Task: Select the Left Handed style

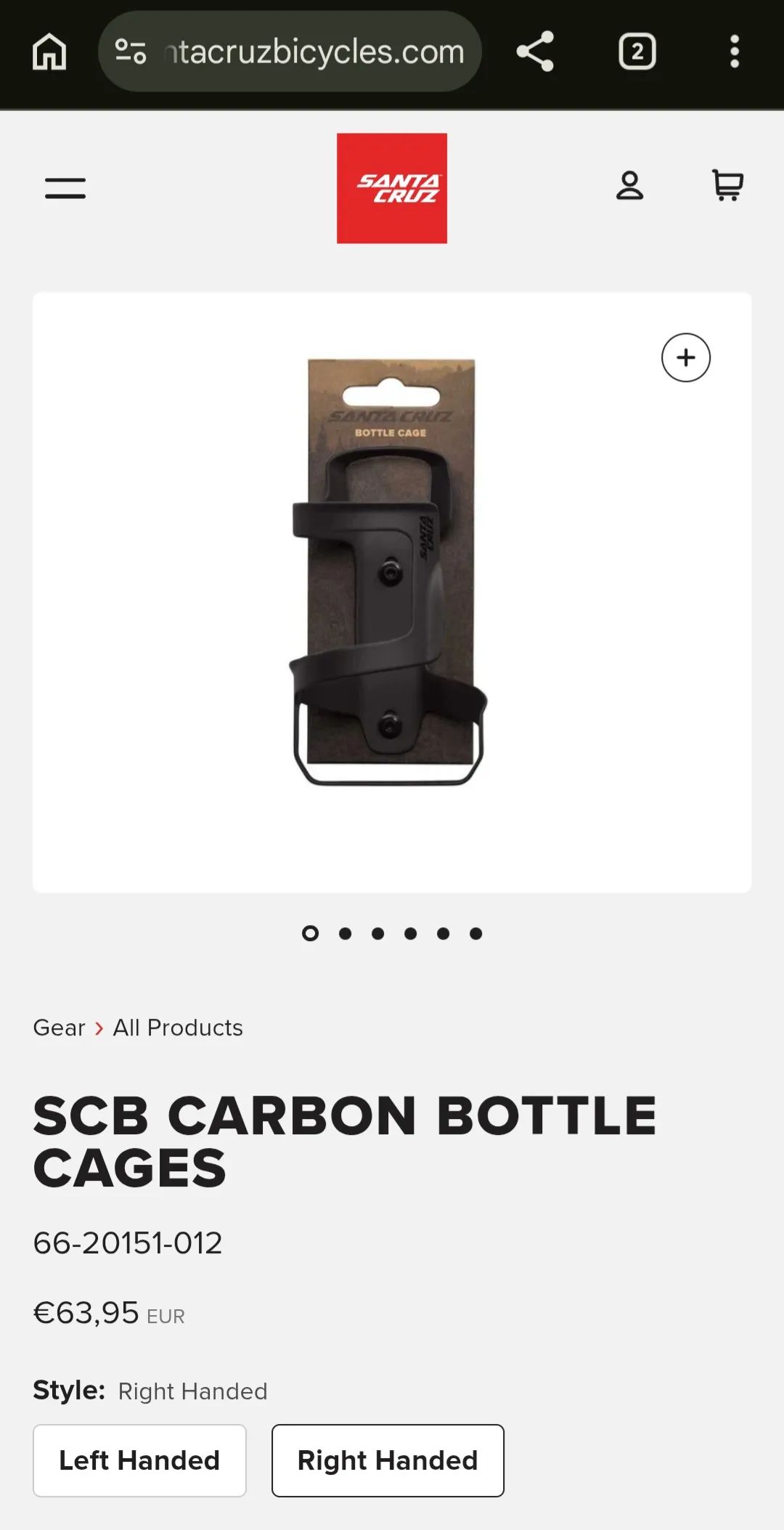Action: tap(139, 1460)
